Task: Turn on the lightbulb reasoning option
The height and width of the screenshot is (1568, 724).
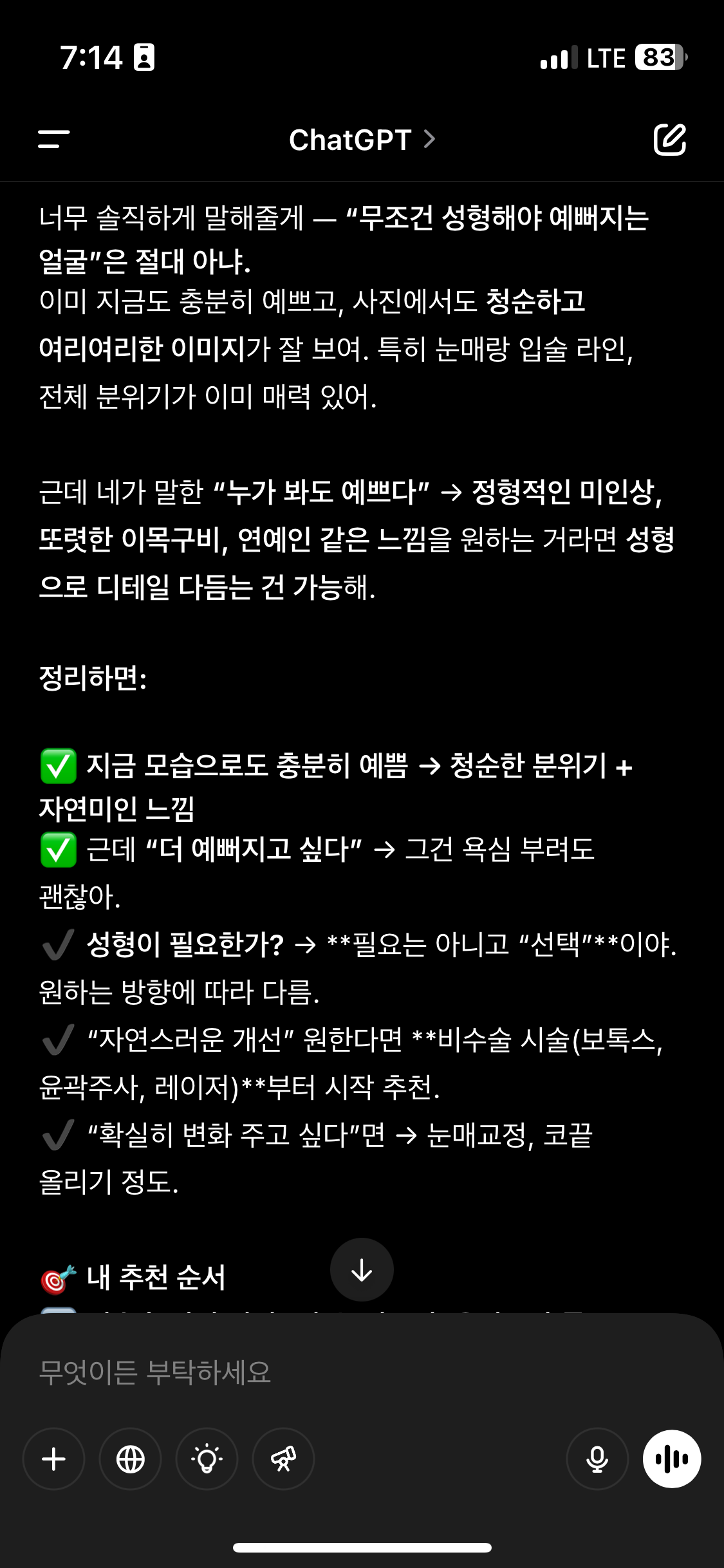Action: 207,1459
